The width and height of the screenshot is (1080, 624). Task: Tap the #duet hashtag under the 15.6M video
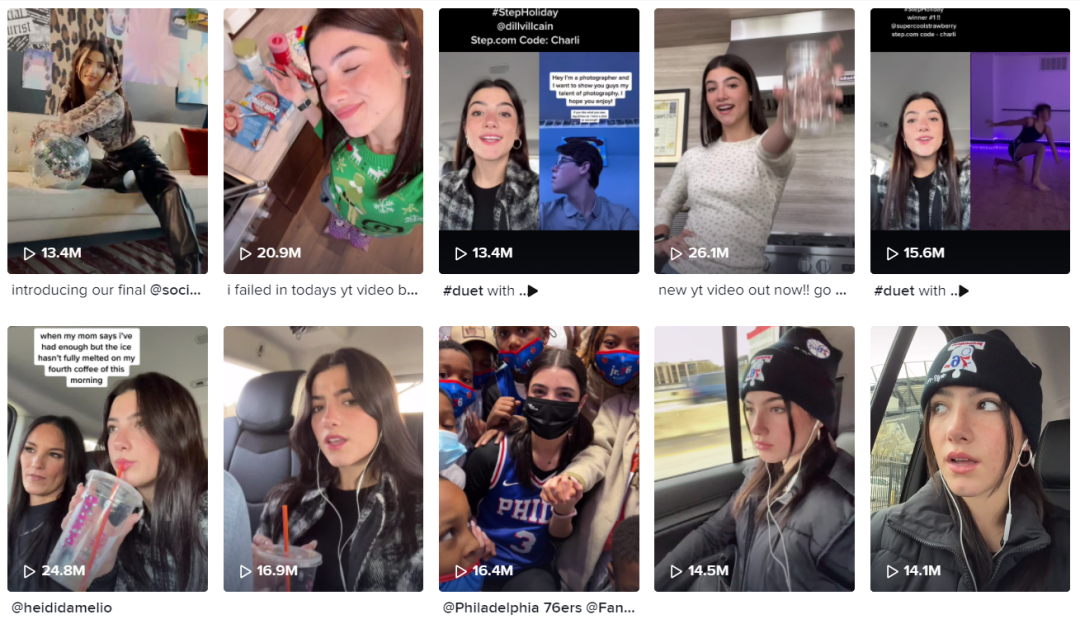tap(895, 291)
